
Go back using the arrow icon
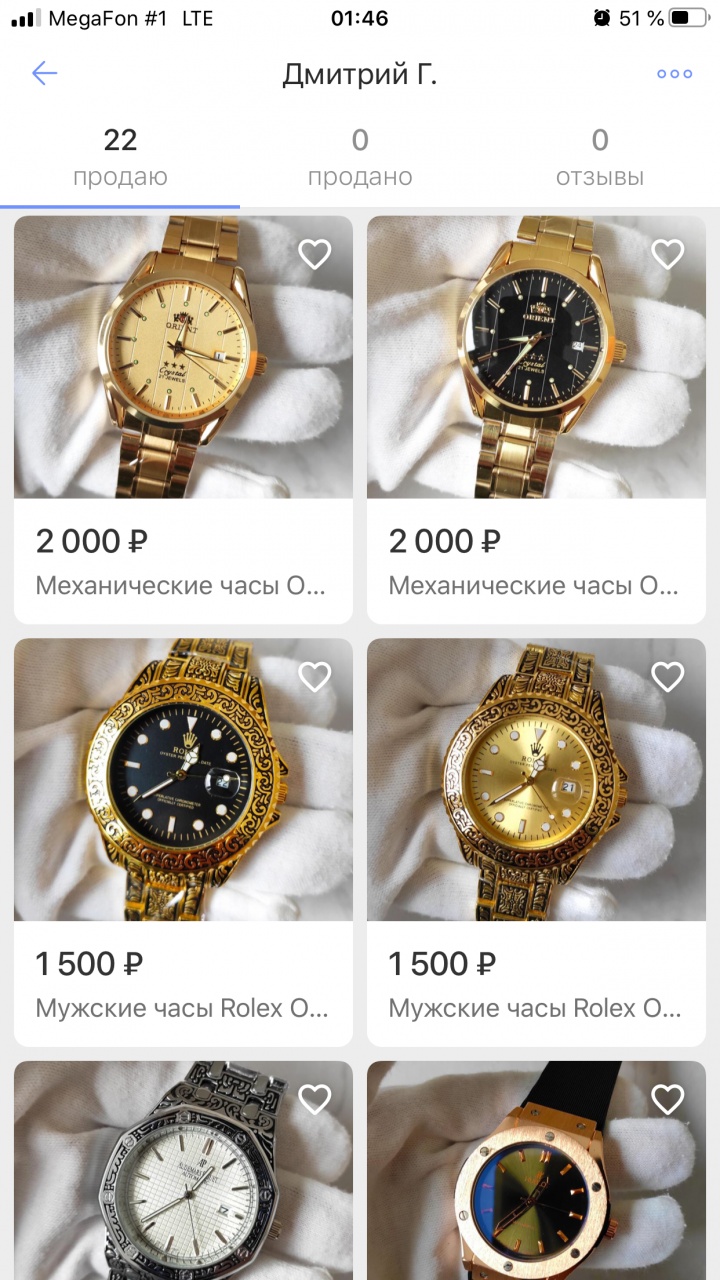tap(45, 73)
